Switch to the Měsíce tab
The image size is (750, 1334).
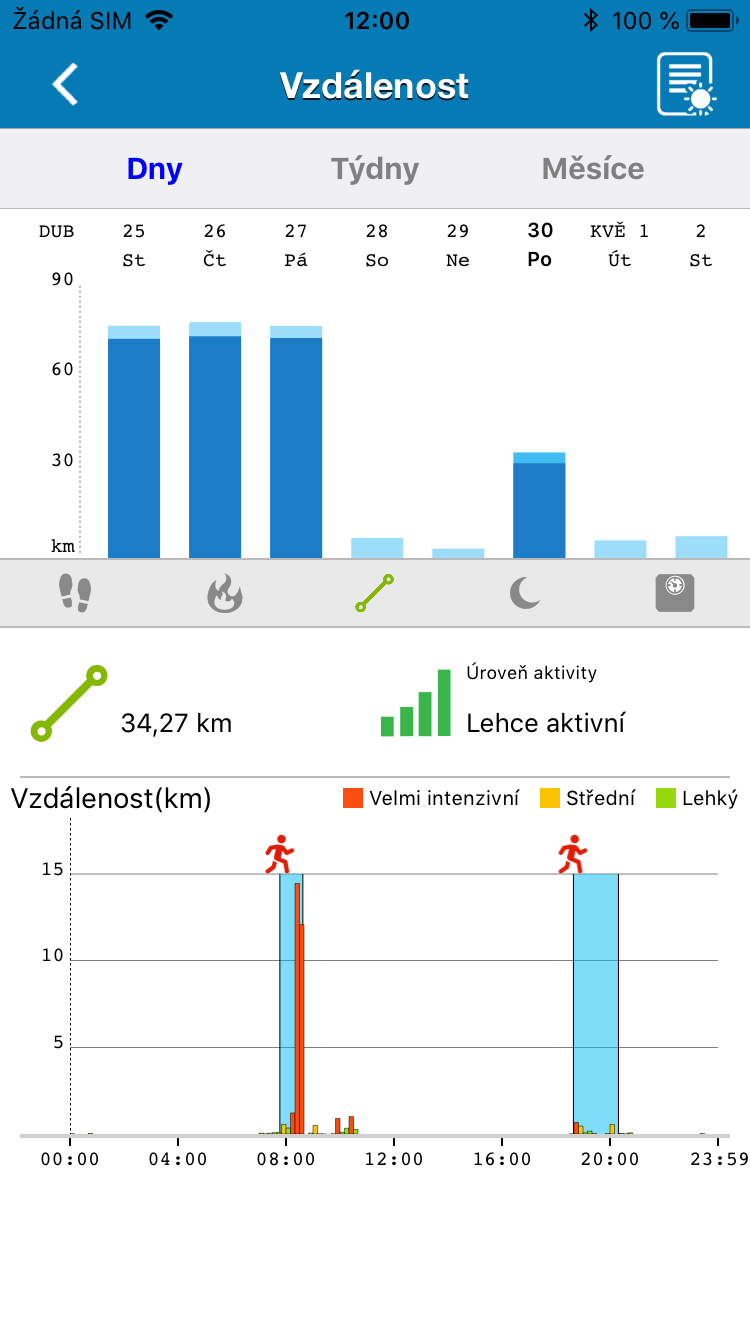[x=593, y=169]
